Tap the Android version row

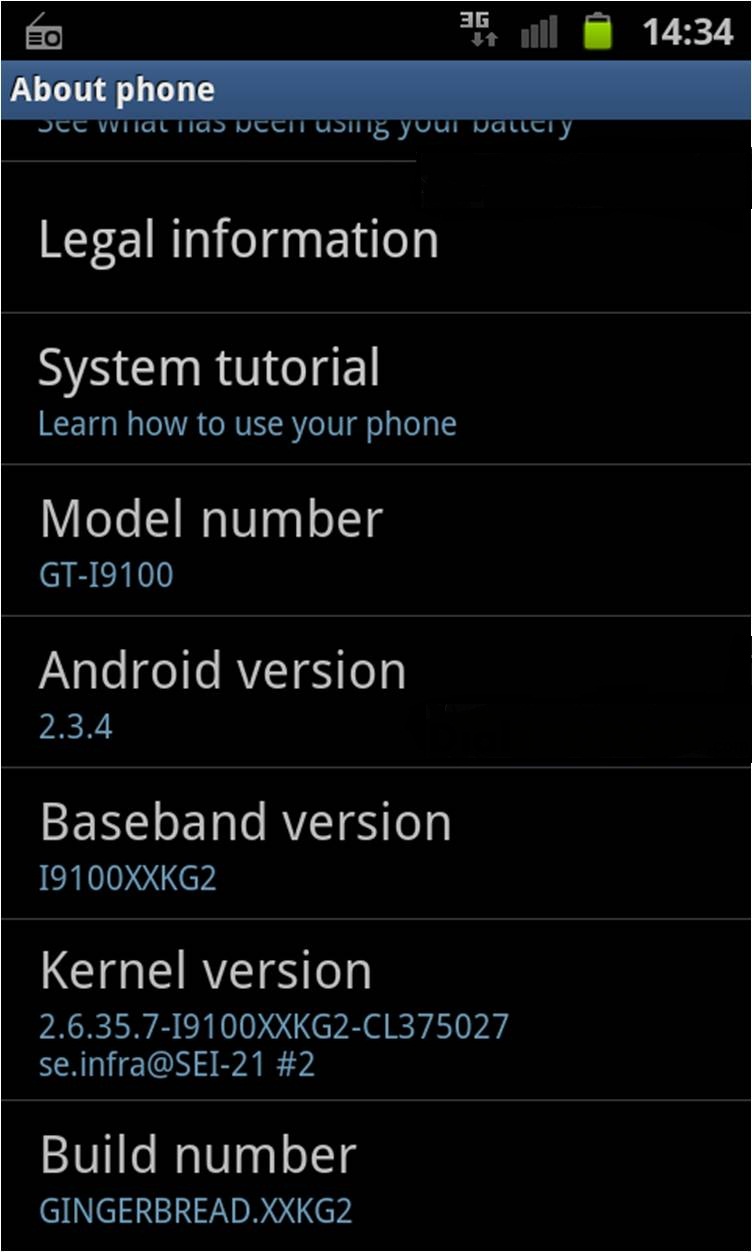pyautogui.click(x=376, y=693)
